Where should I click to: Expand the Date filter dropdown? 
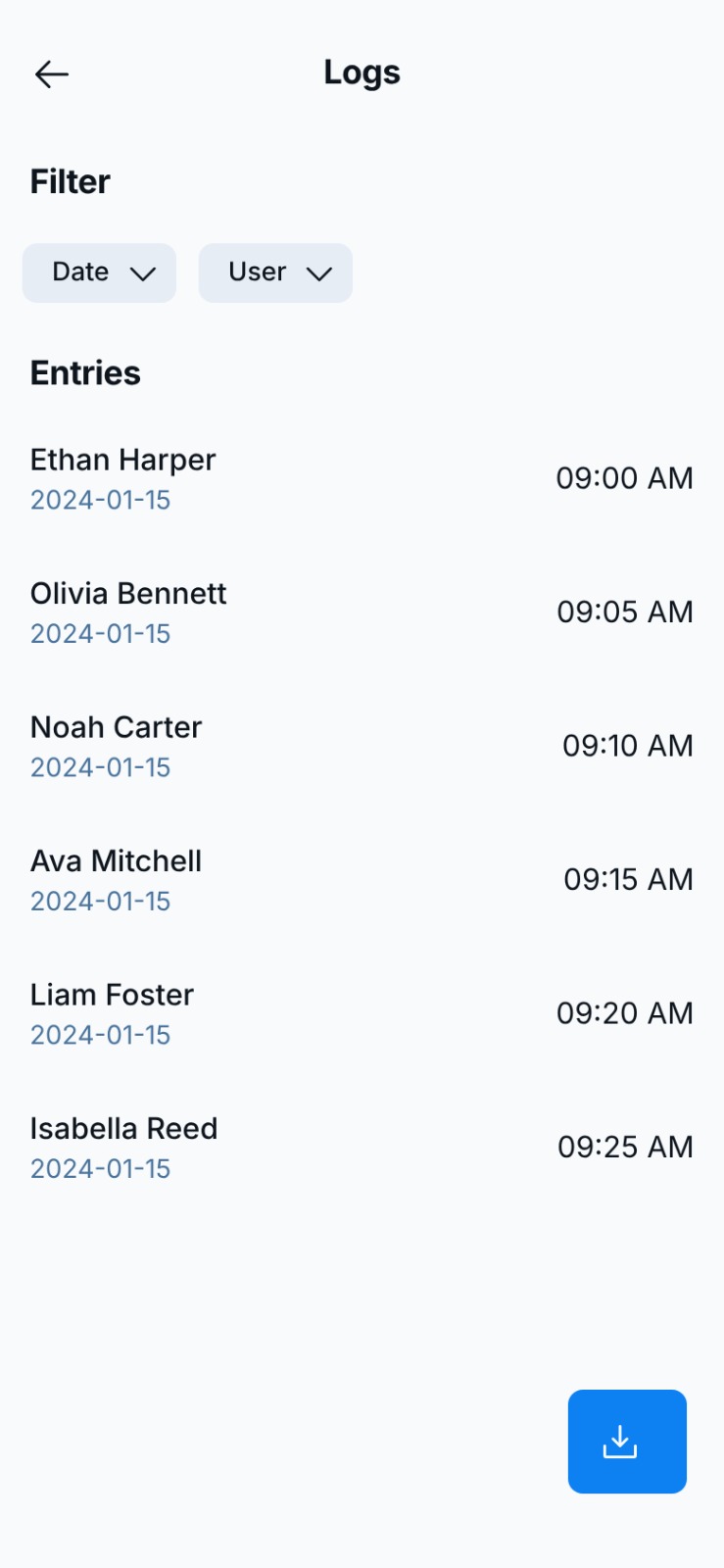point(99,272)
